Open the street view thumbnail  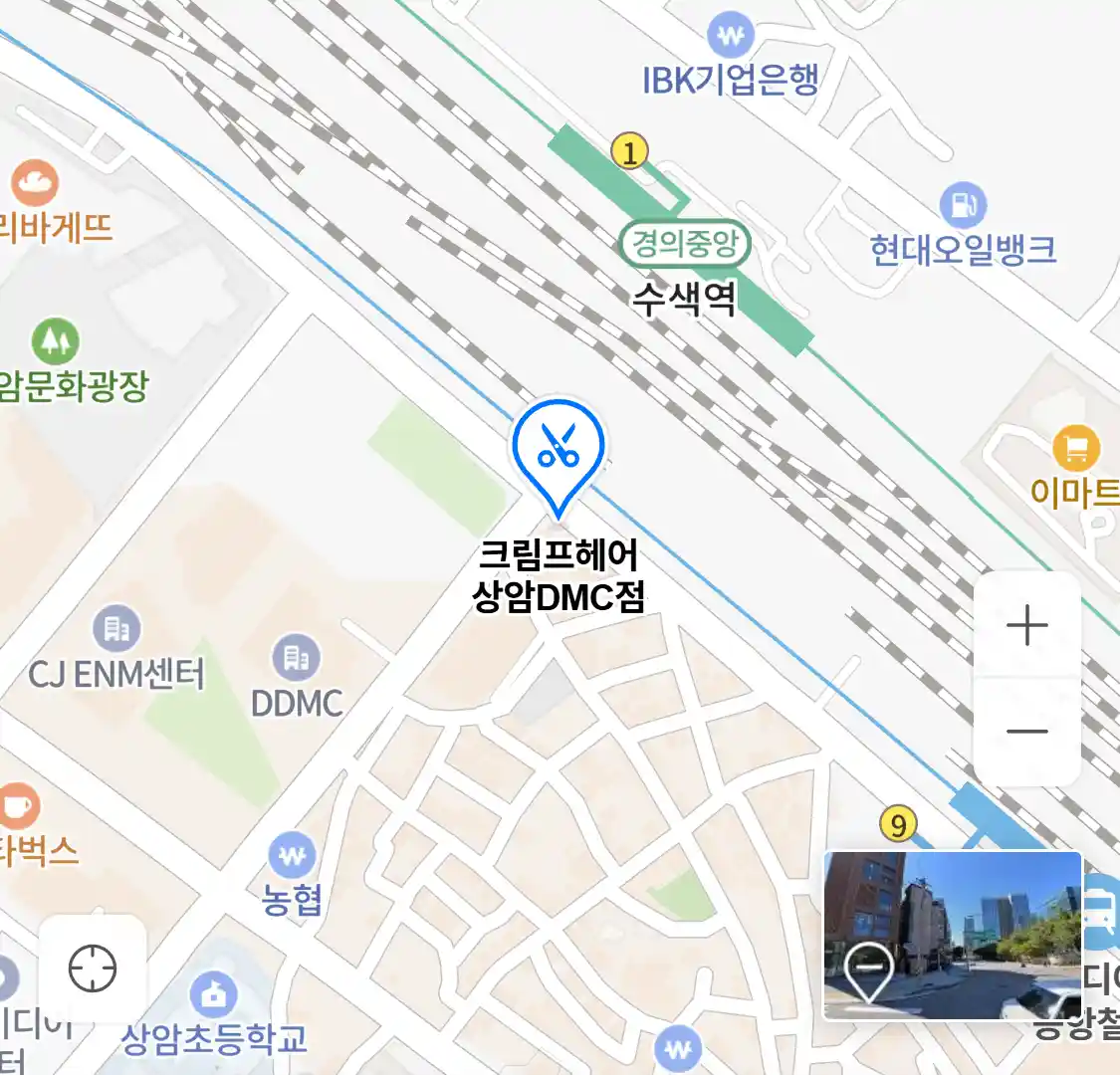[x=952, y=935]
